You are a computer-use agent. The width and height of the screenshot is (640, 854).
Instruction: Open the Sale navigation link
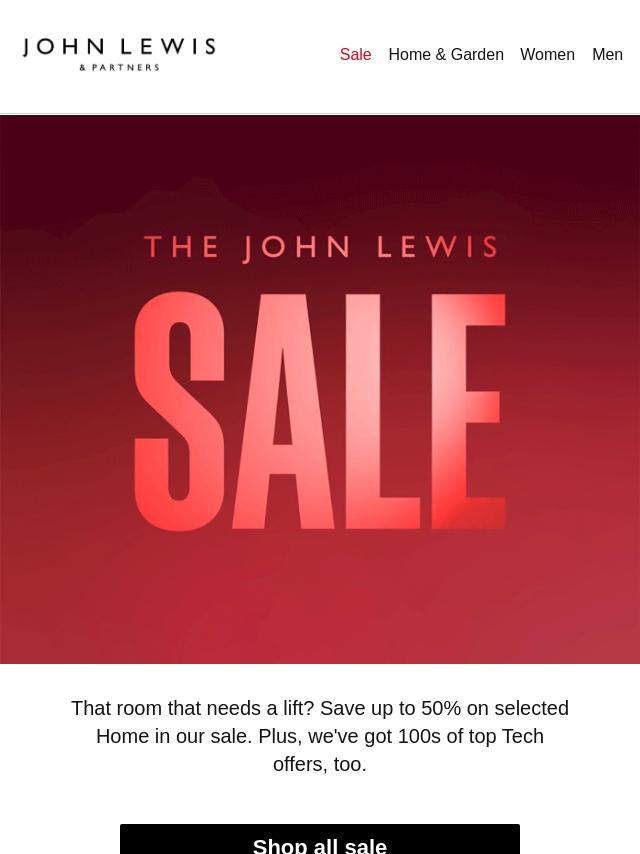click(x=355, y=54)
